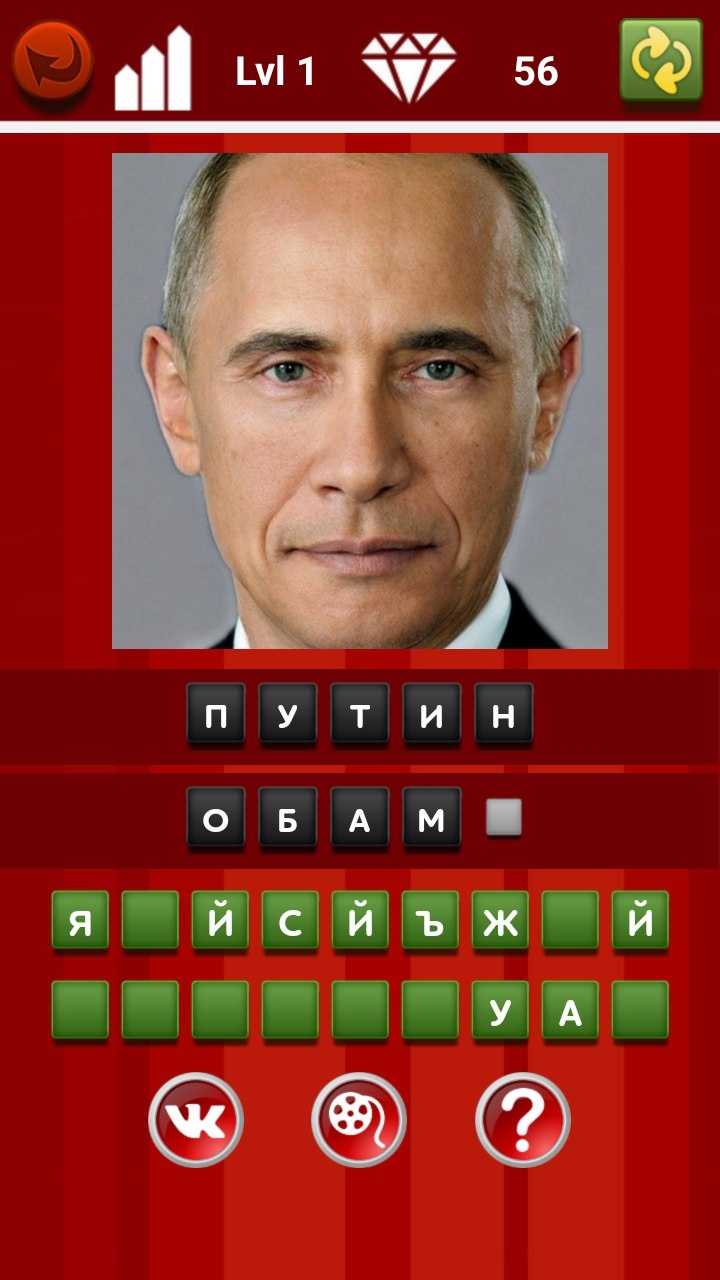720x1280 pixels.
Task: Pick the green letter tile Я
Action: tap(80, 921)
